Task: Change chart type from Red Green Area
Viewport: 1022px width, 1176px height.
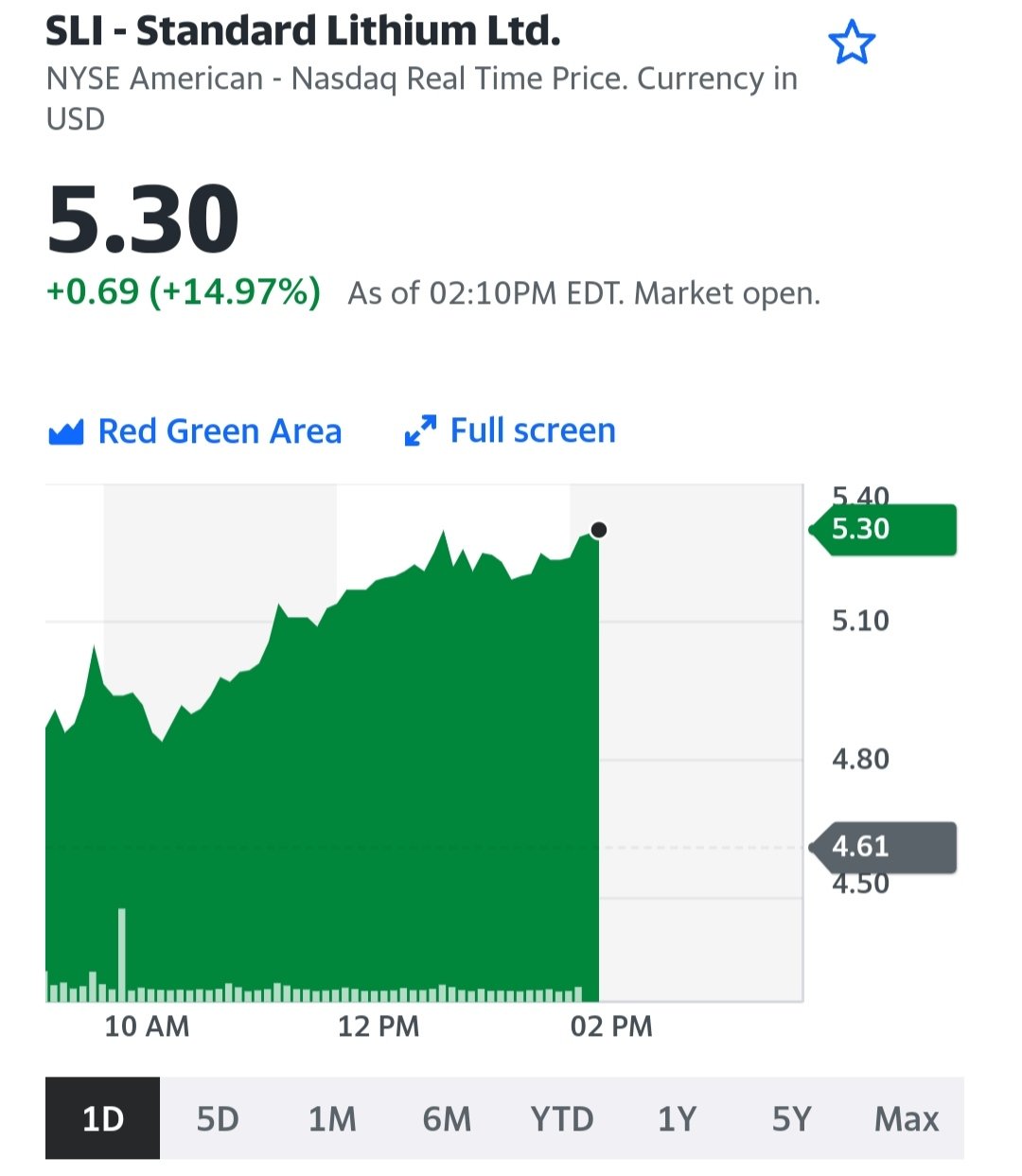Action: coord(195,431)
